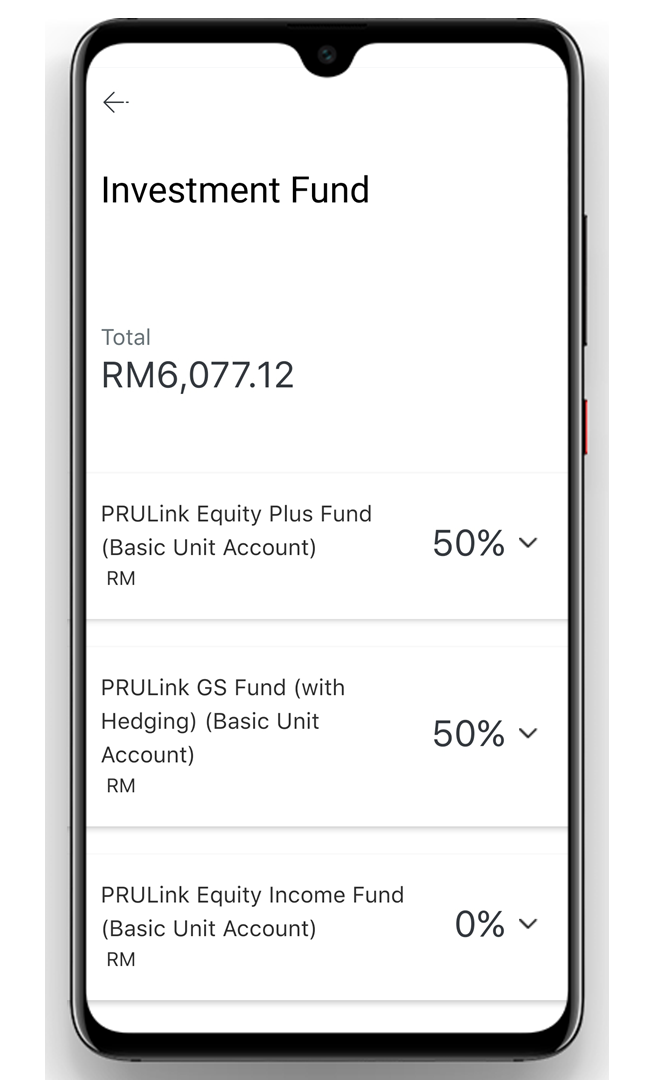Screen dimensions: 647x1080
Task: Go back using the arrow icon
Action: point(115,102)
